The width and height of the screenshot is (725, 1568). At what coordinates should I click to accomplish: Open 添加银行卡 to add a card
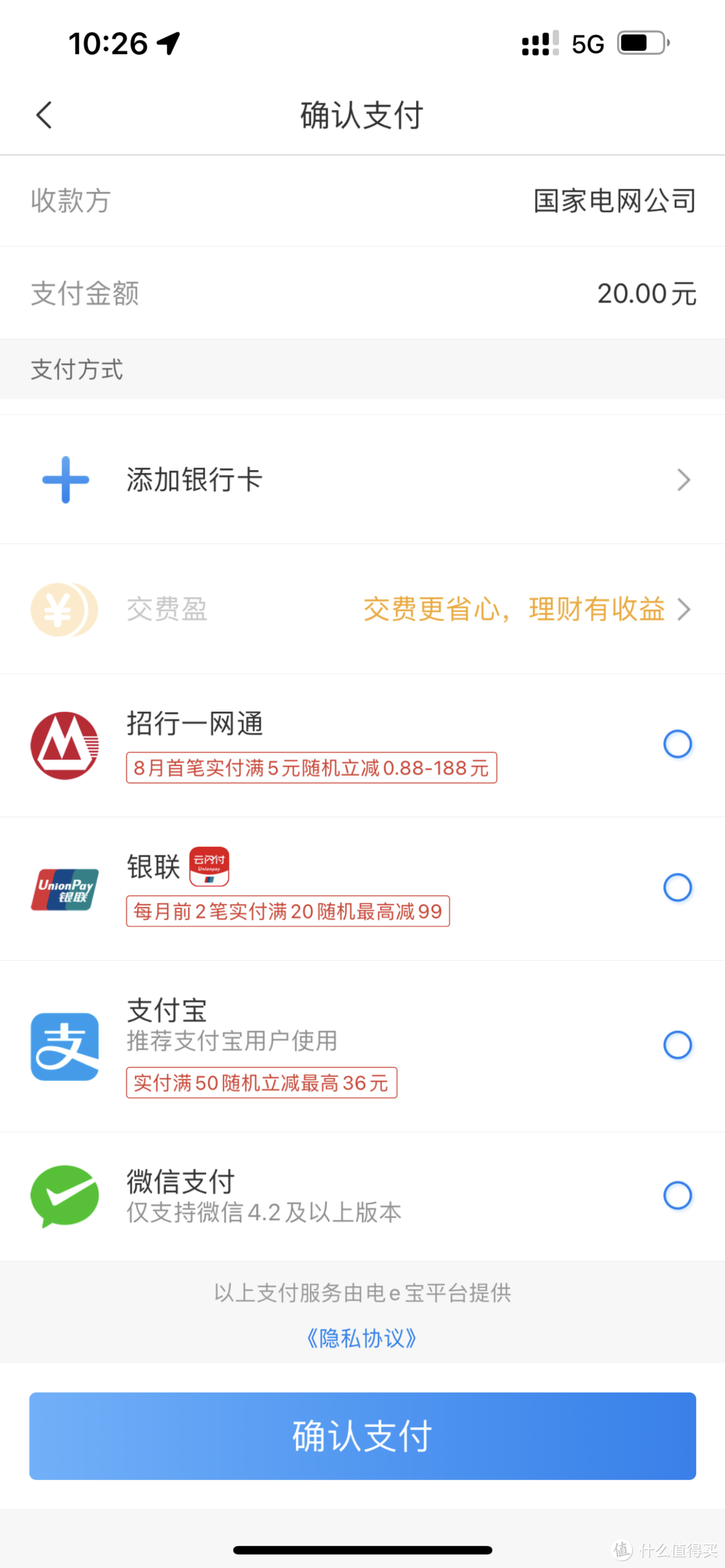tap(362, 480)
